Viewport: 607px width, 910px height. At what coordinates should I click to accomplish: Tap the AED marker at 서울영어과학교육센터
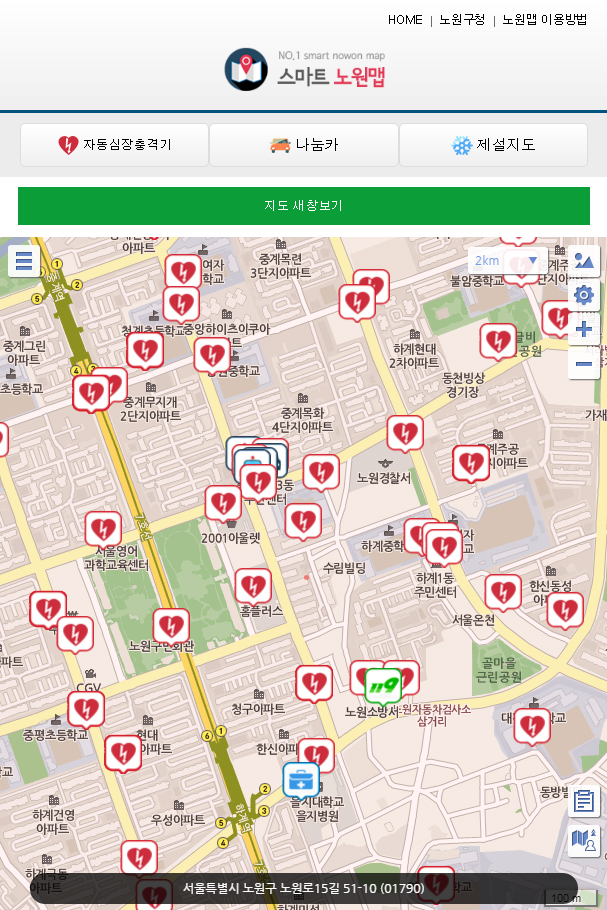point(103,529)
